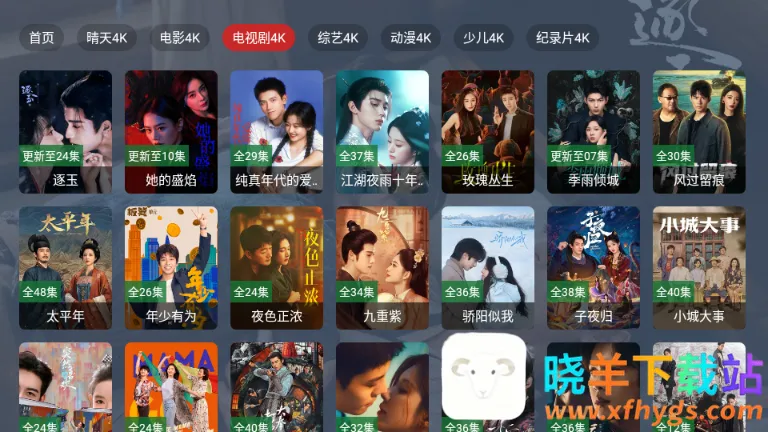Select the 年少有为 card

click(171, 267)
